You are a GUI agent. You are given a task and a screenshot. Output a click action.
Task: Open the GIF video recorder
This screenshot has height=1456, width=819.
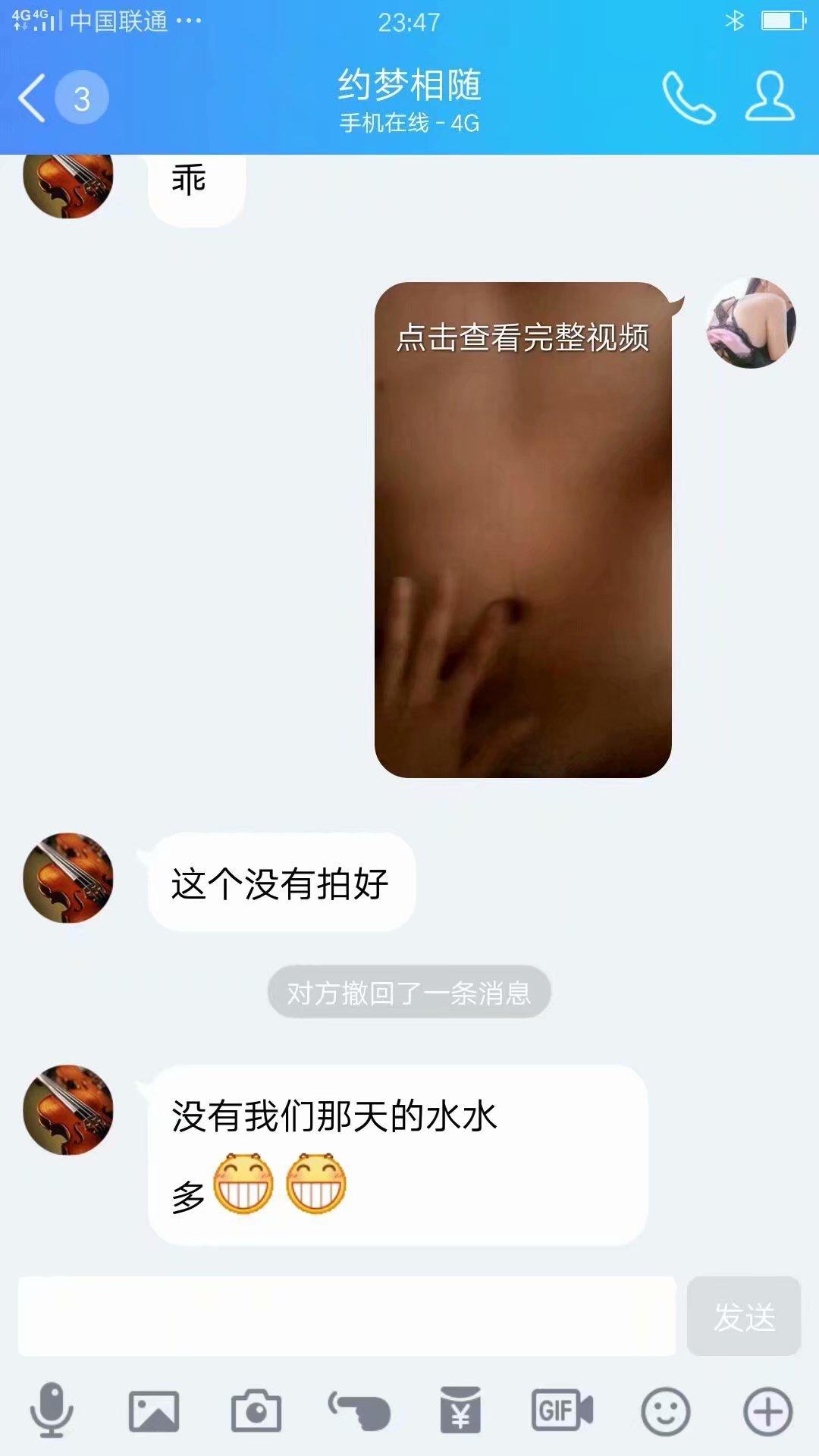tap(562, 1411)
